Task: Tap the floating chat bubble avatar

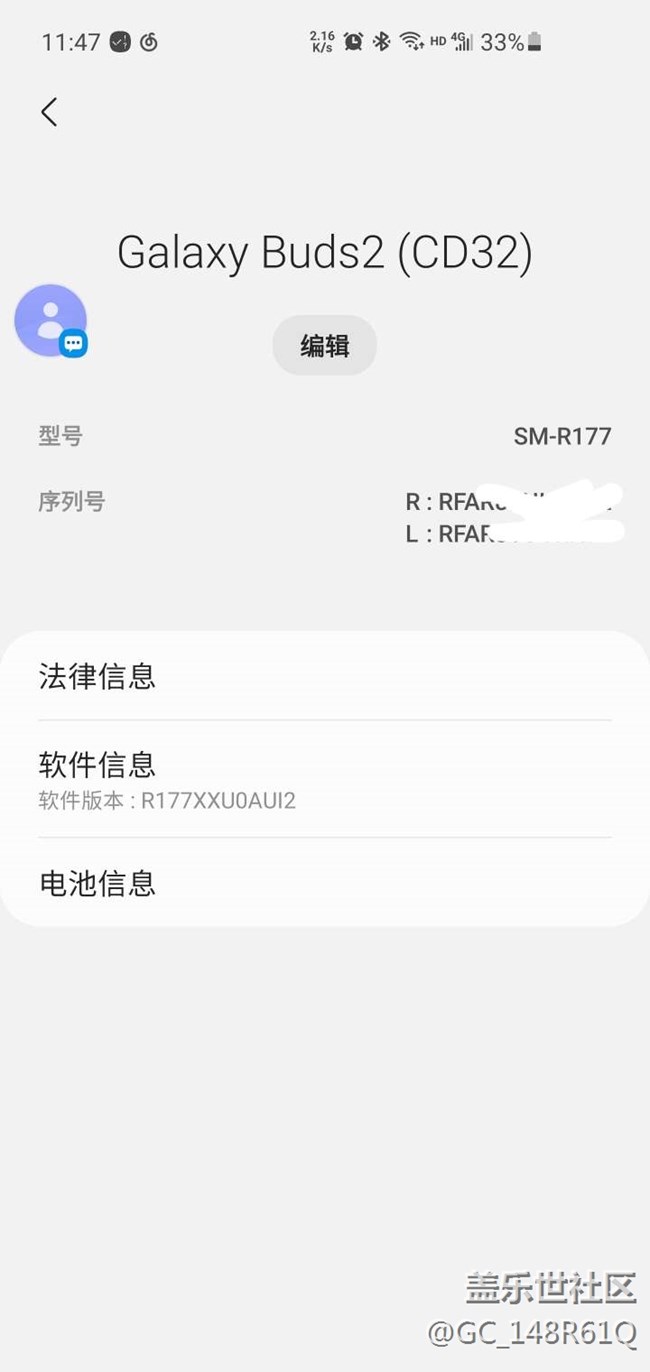Action: click(x=50, y=321)
